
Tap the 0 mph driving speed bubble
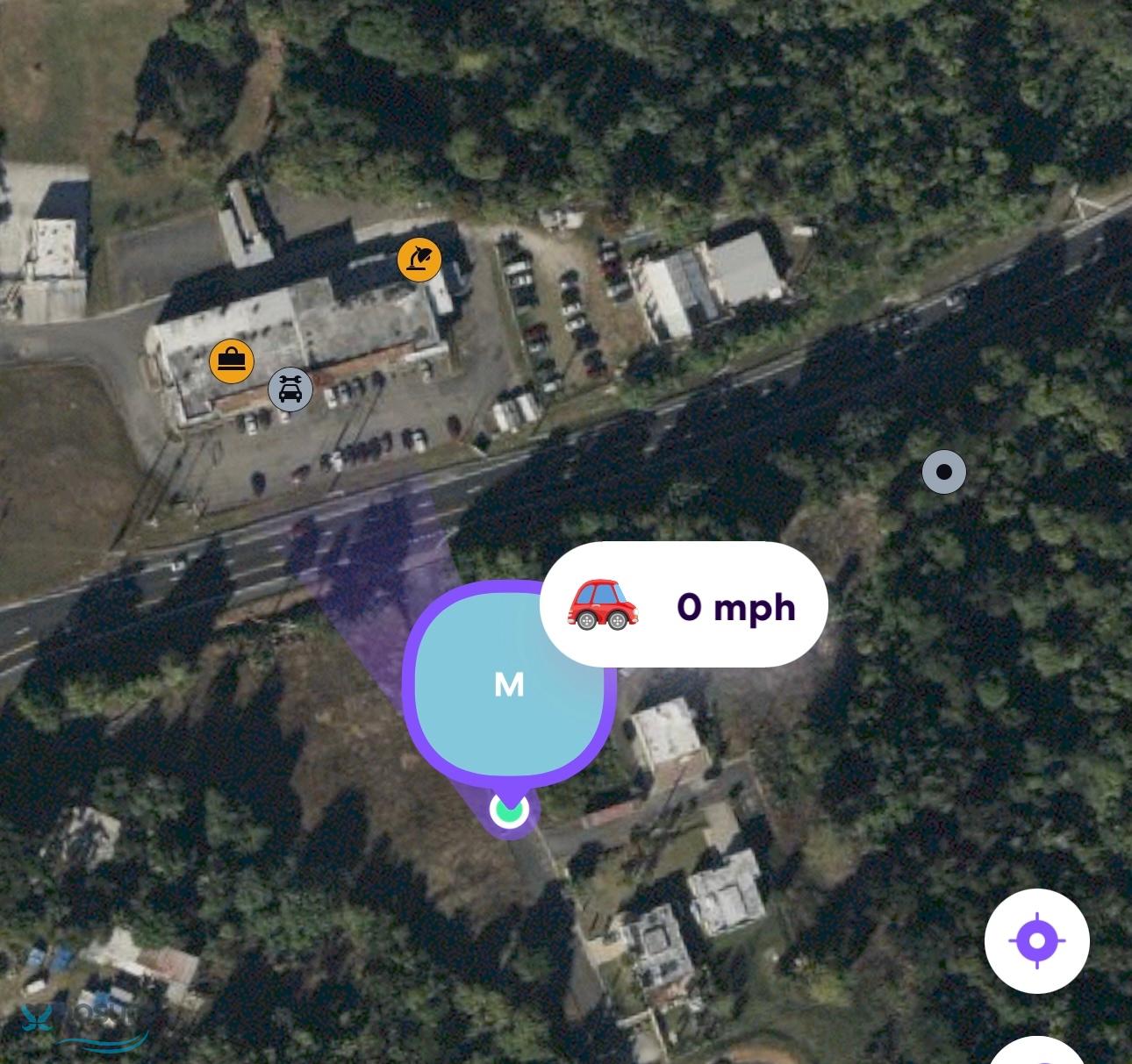coord(684,605)
